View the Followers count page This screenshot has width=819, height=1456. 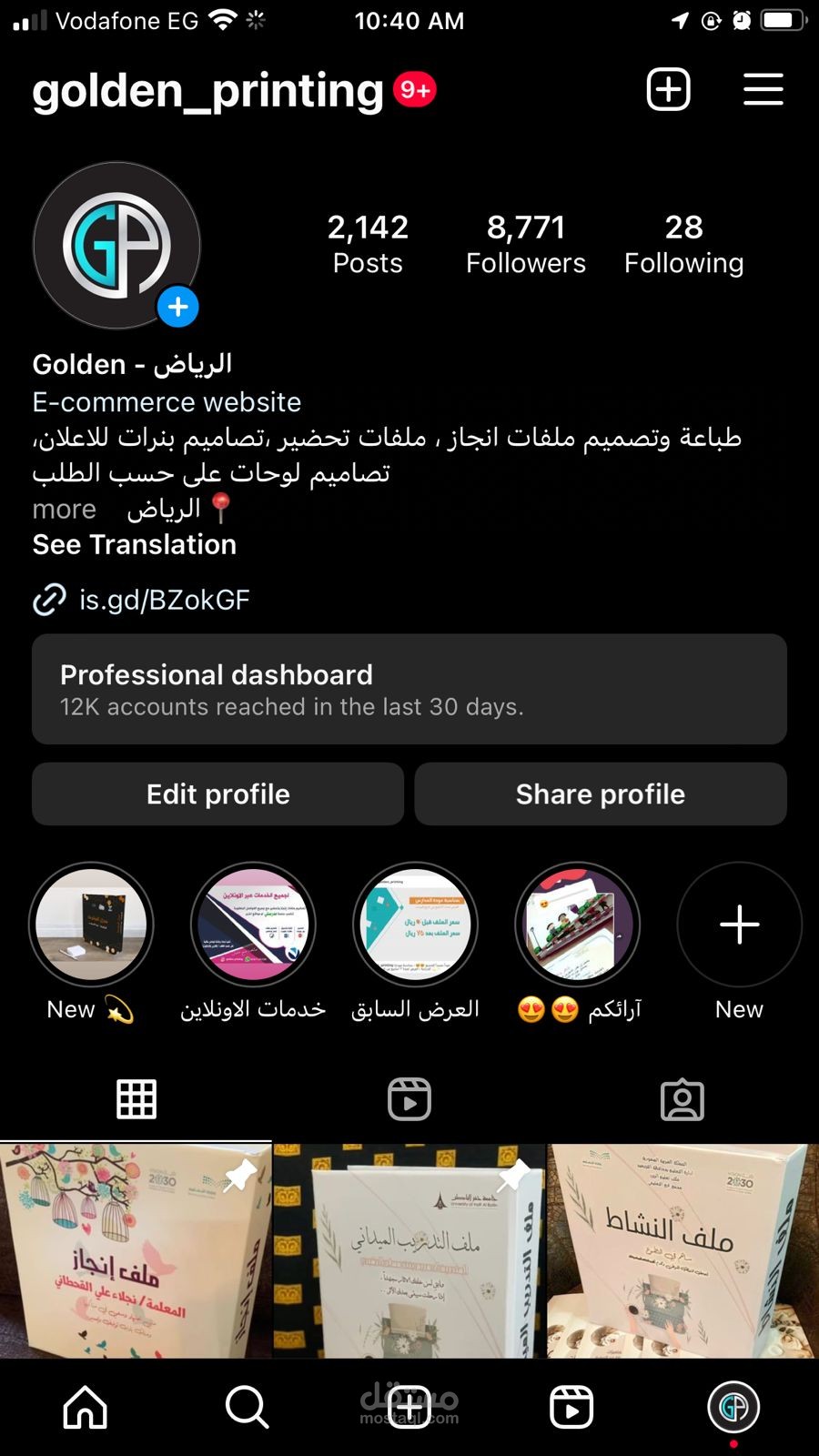pos(525,242)
